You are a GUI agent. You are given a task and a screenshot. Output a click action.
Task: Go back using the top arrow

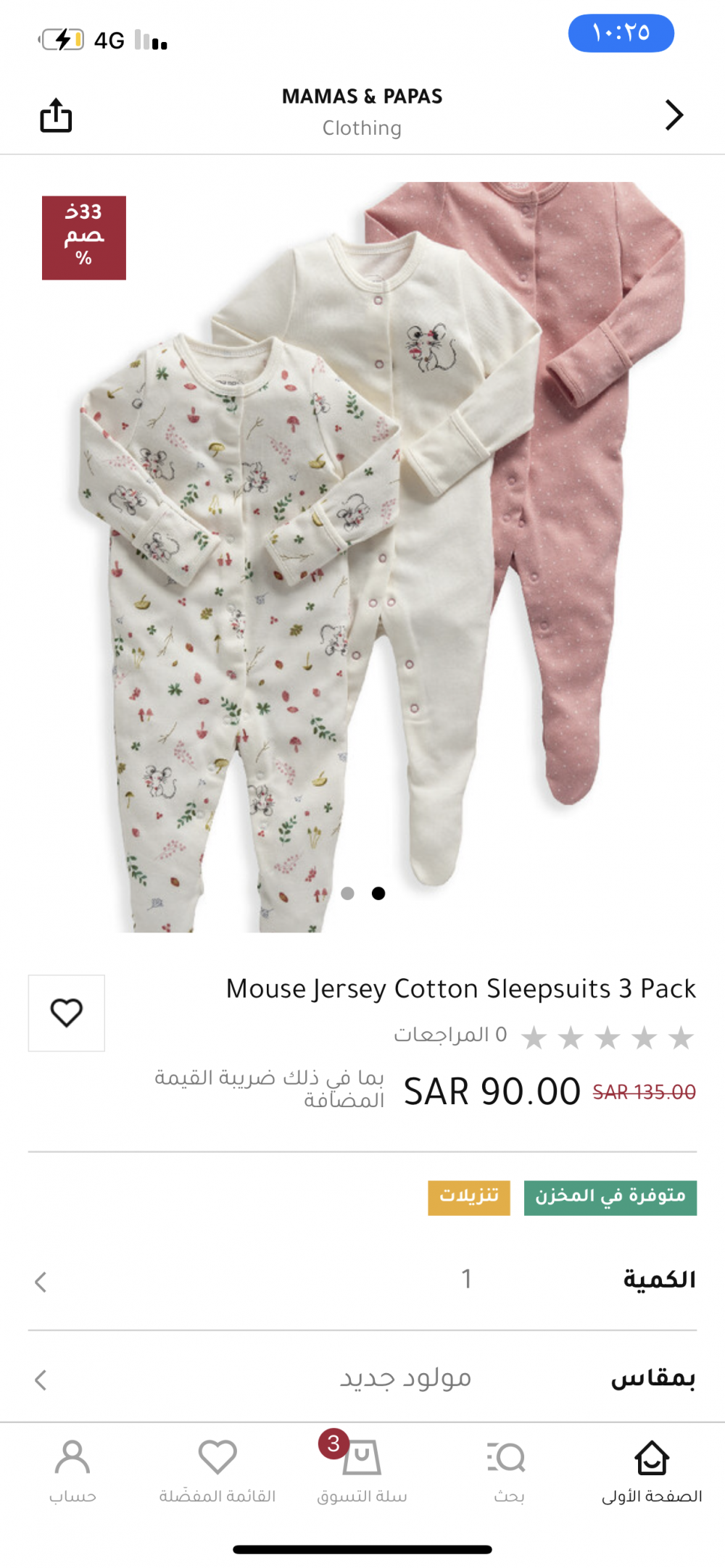674,115
